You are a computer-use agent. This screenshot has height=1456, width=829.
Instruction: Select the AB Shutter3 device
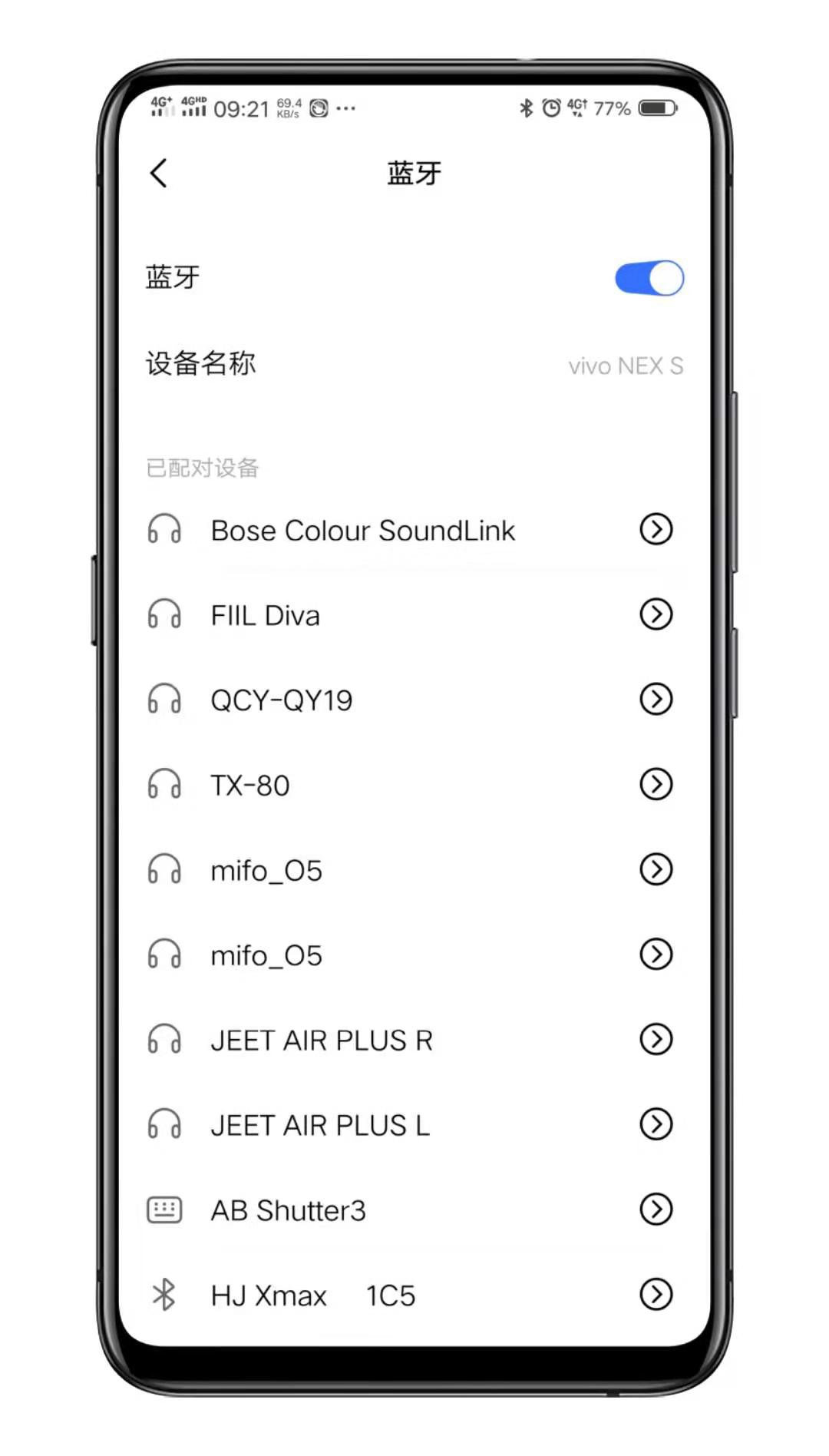[x=288, y=1210]
